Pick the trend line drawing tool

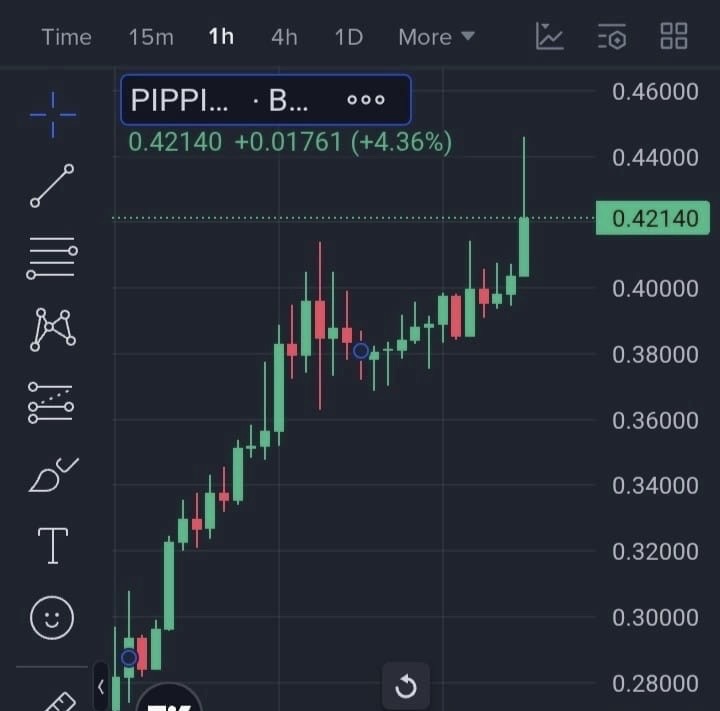coord(52,186)
